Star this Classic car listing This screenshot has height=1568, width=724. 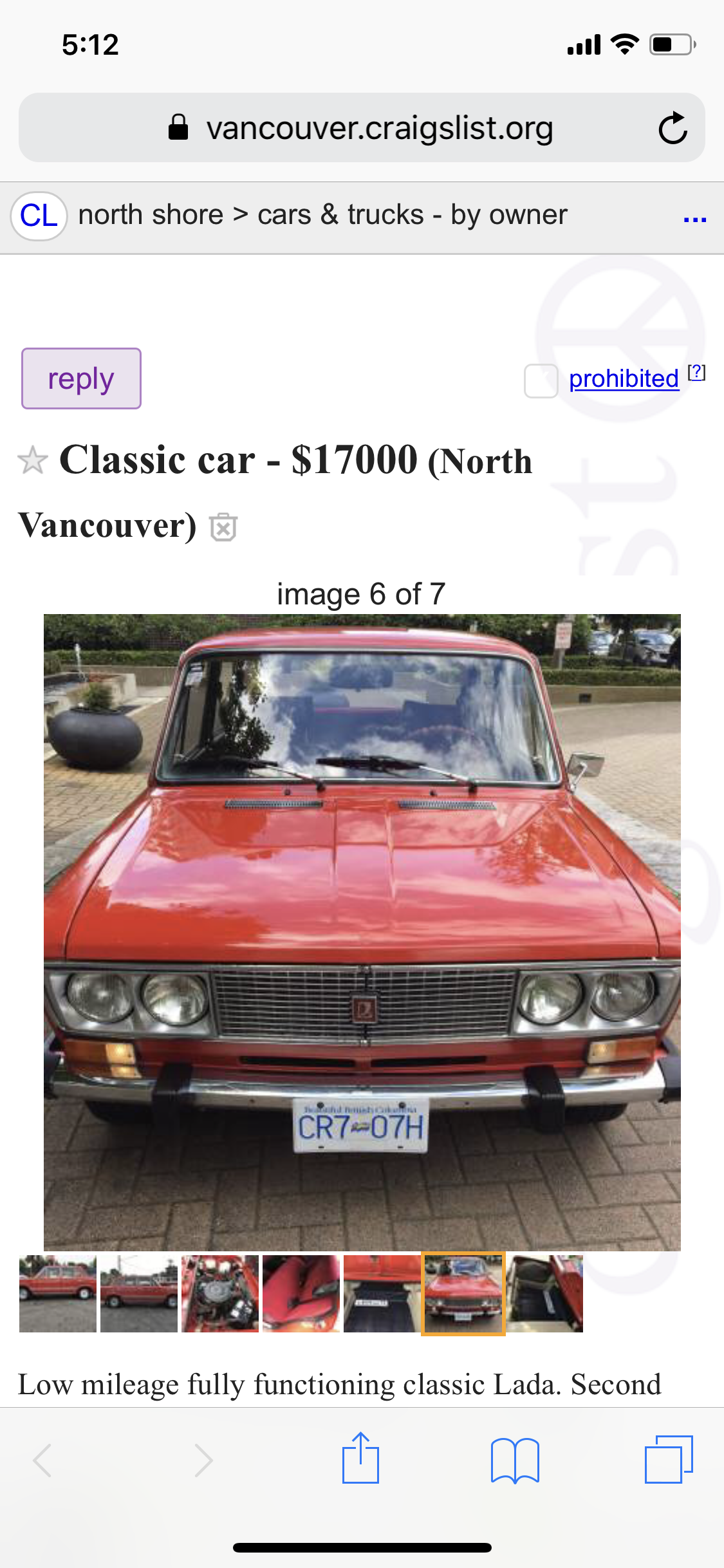coord(33,461)
